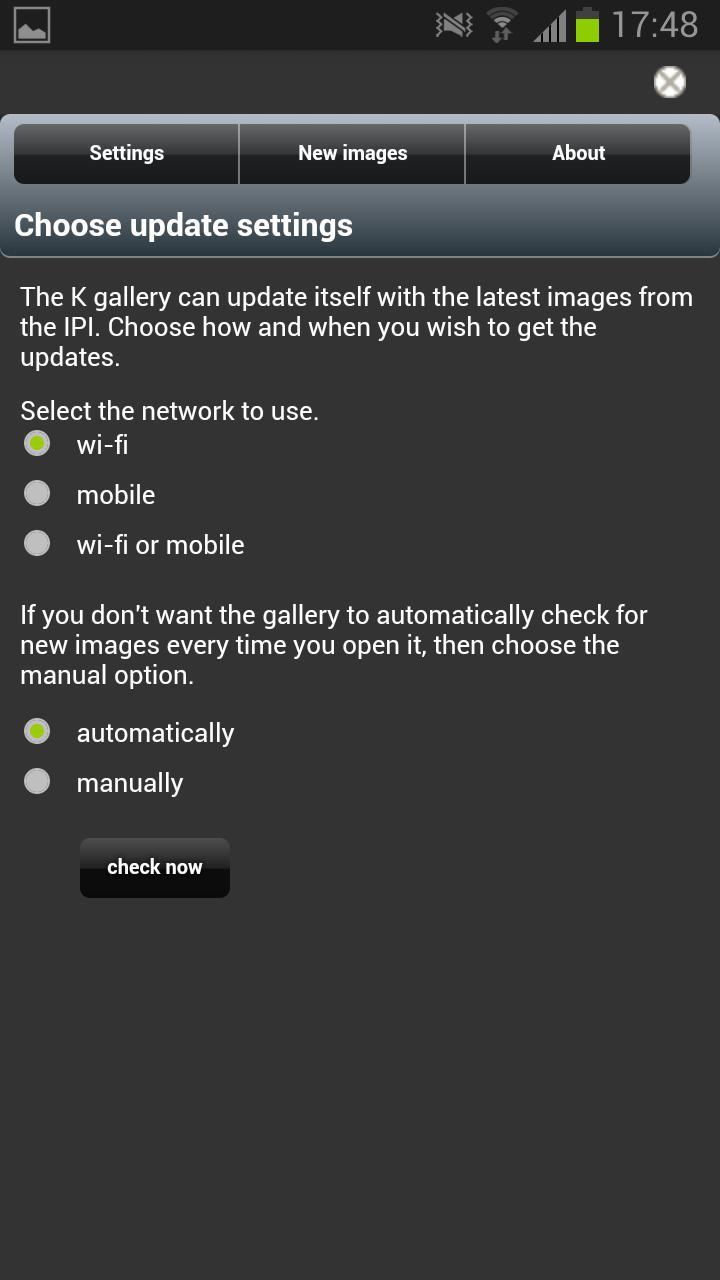Tap the check now button

(x=155, y=867)
